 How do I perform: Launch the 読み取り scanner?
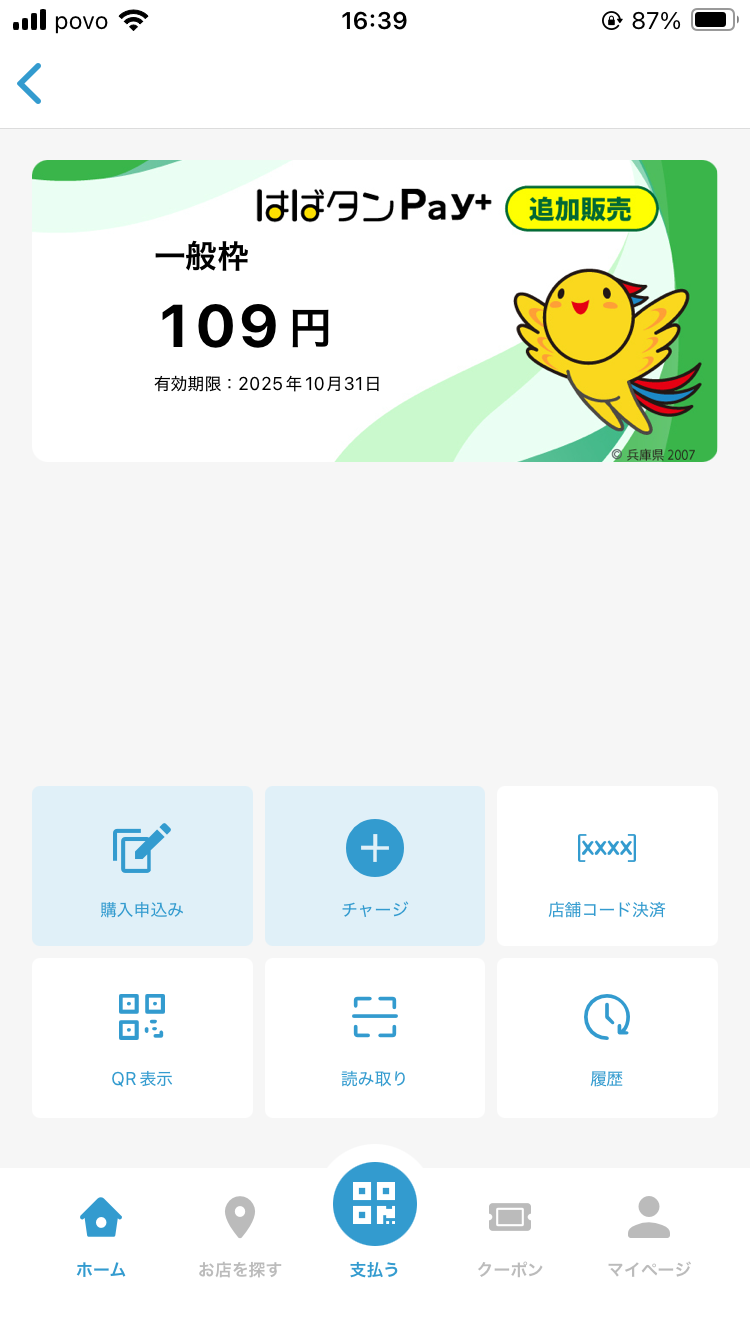375,1038
